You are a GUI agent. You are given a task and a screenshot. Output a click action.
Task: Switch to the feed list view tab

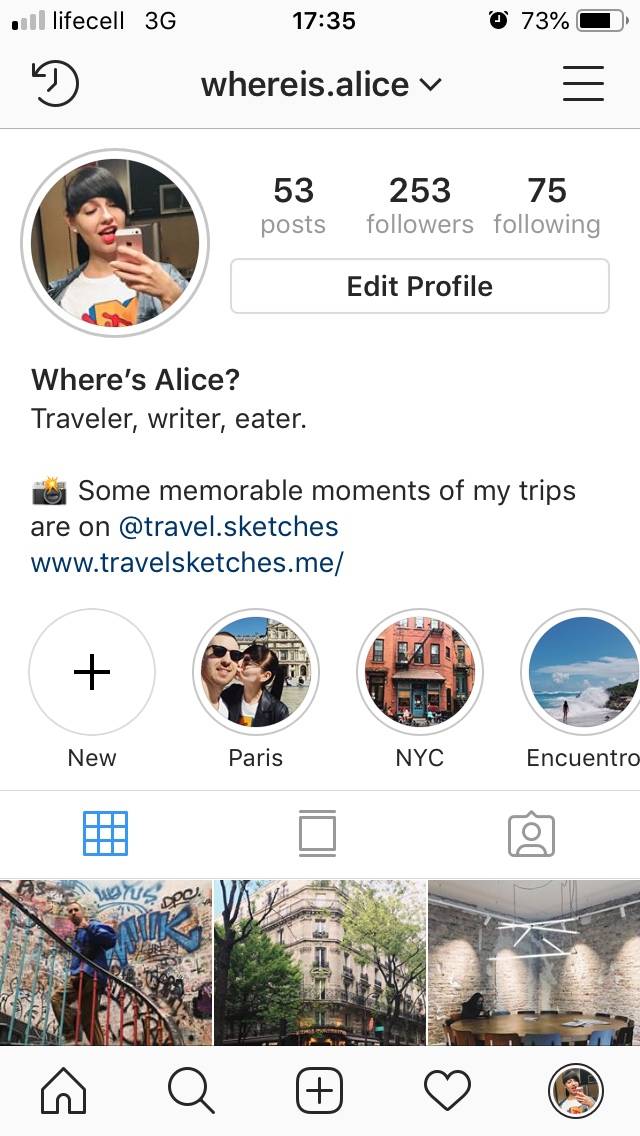click(x=317, y=834)
